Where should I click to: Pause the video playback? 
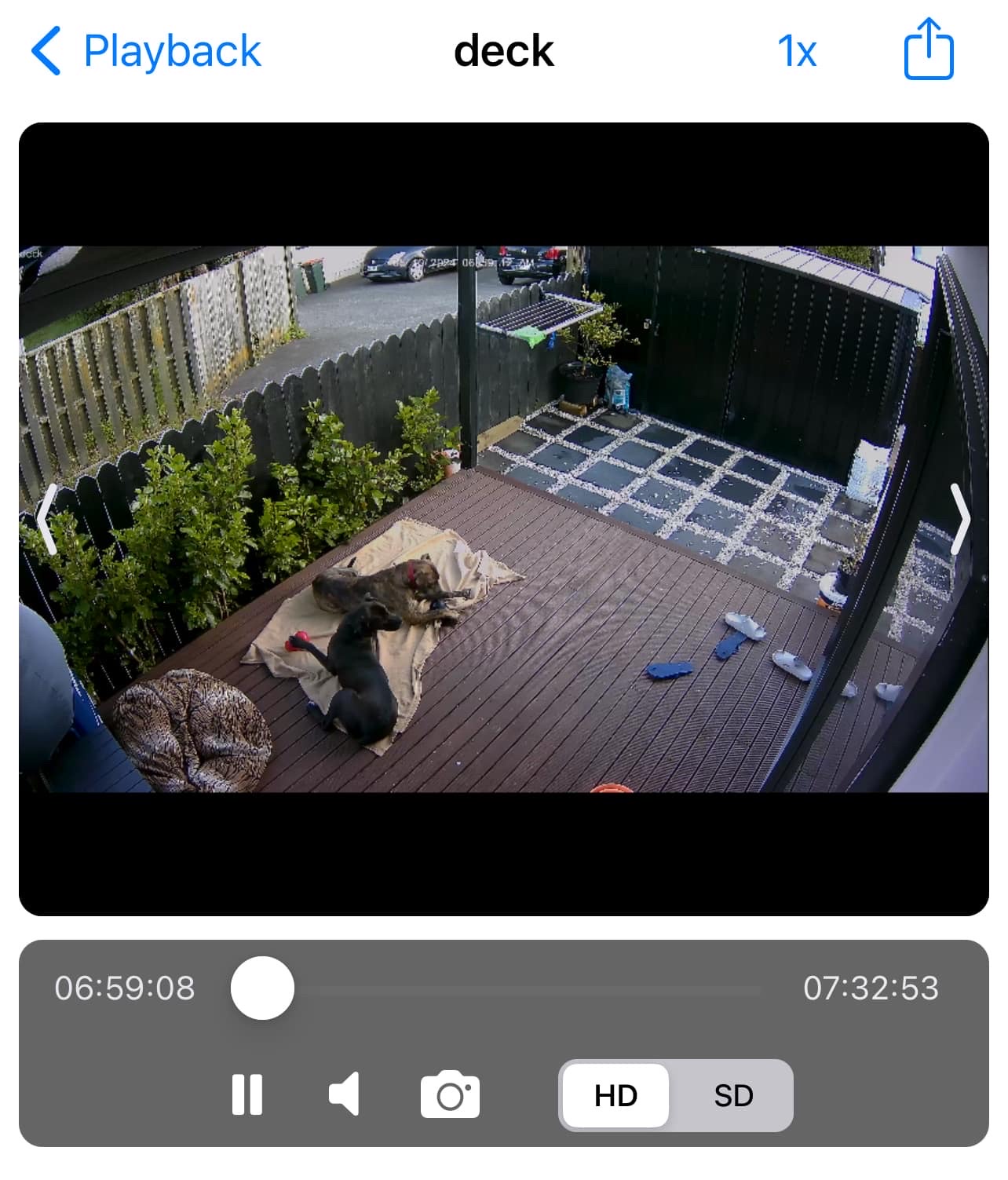[247, 1094]
